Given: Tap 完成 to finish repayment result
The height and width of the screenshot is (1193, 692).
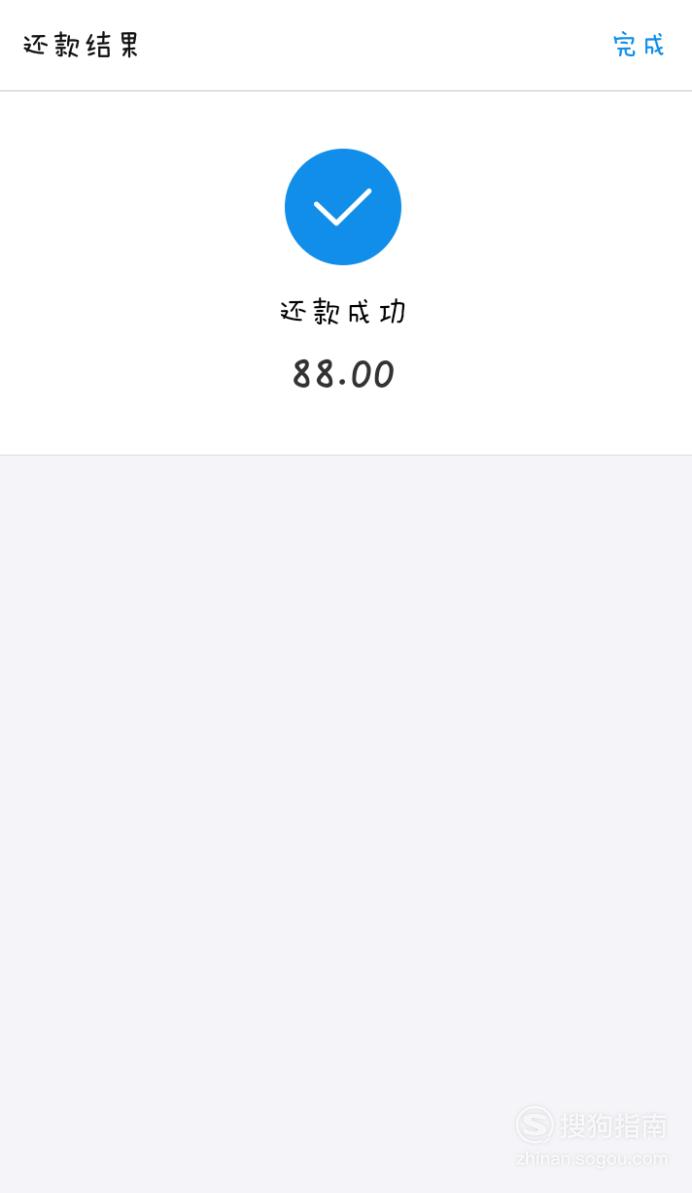Looking at the screenshot, I should (x=639, y=45).
